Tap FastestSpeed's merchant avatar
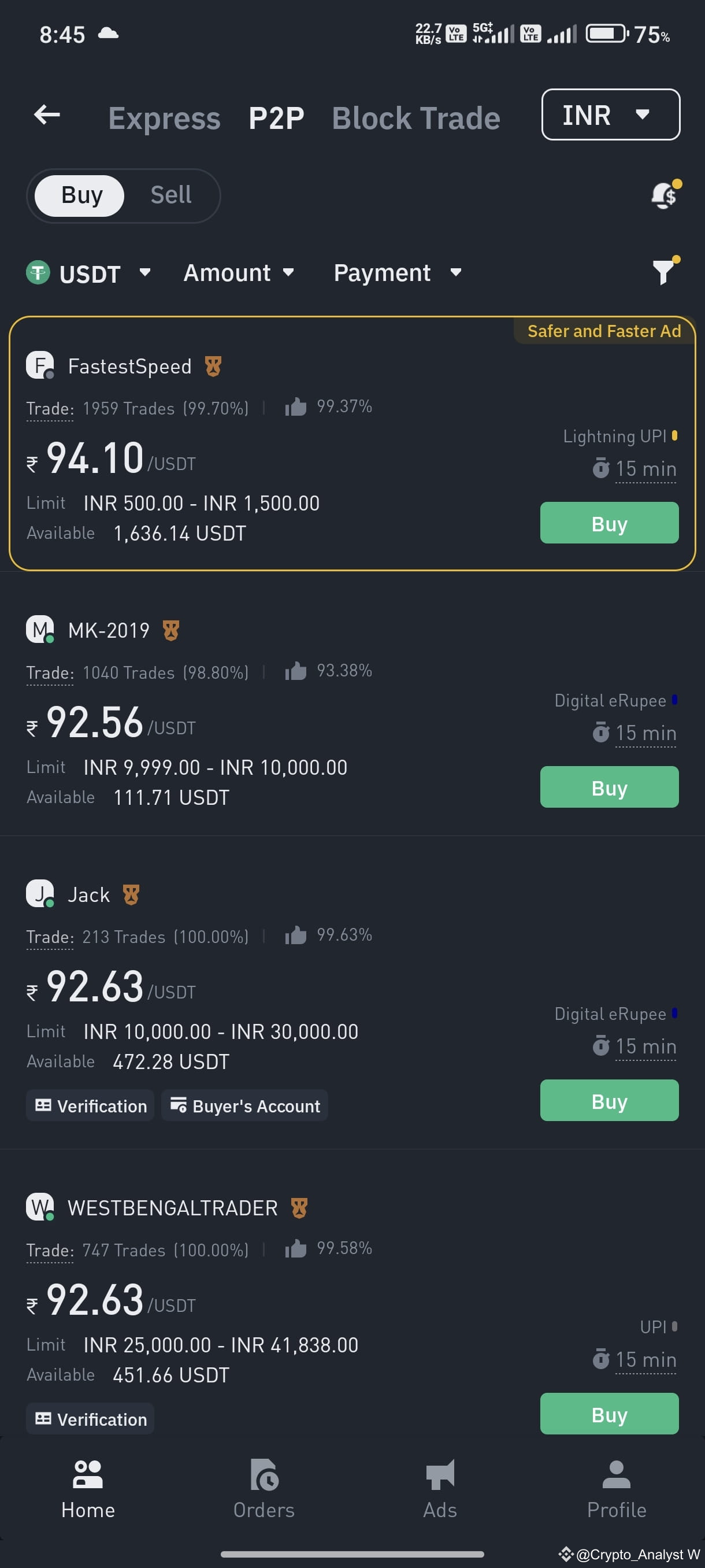 (x=39, y=366)
